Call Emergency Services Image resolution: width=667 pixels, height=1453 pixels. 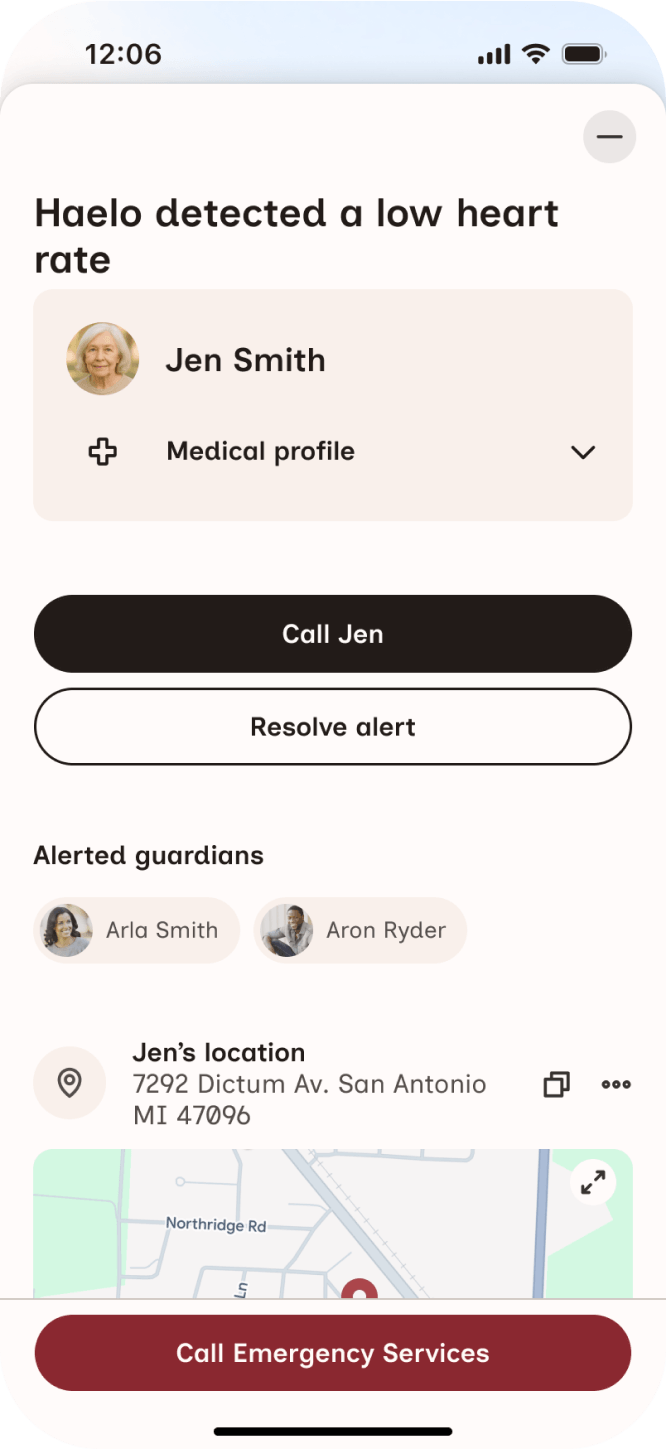coord(333,1353)
